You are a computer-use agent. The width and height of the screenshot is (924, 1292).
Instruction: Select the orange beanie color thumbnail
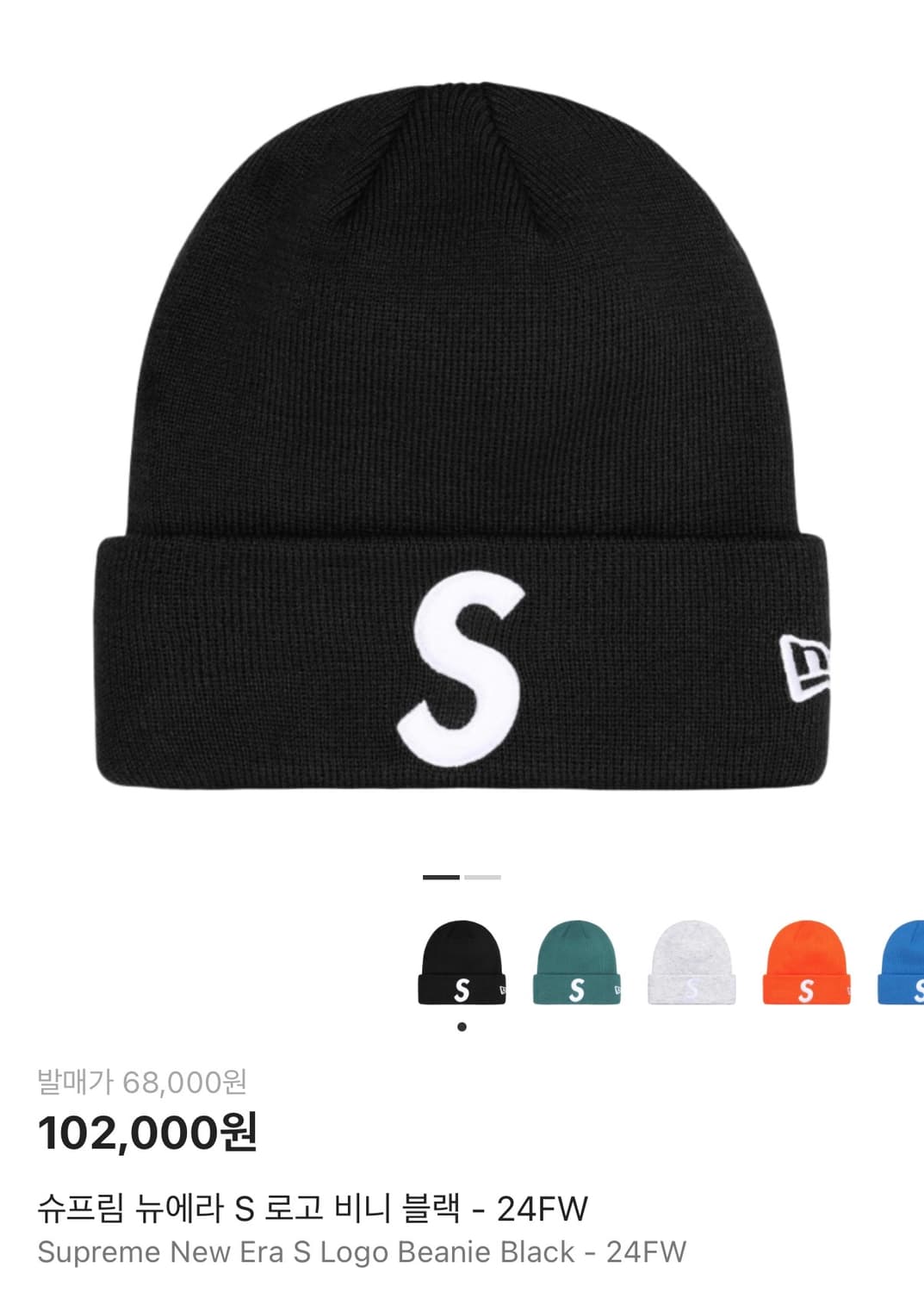pyautogui.click(x=808, y=963)
